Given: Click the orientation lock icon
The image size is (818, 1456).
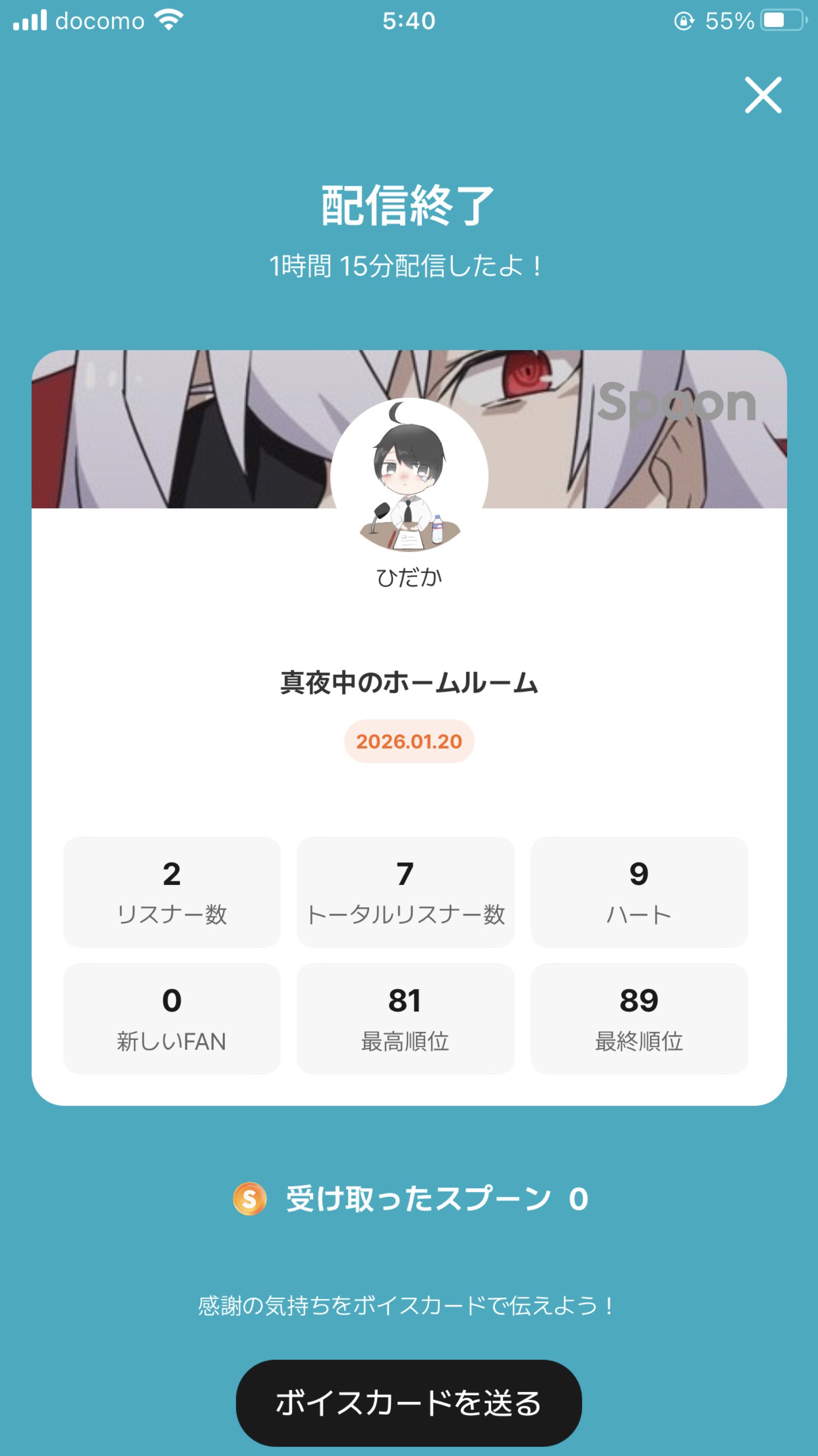Looking at the screenshot, I should coord(684,20).
